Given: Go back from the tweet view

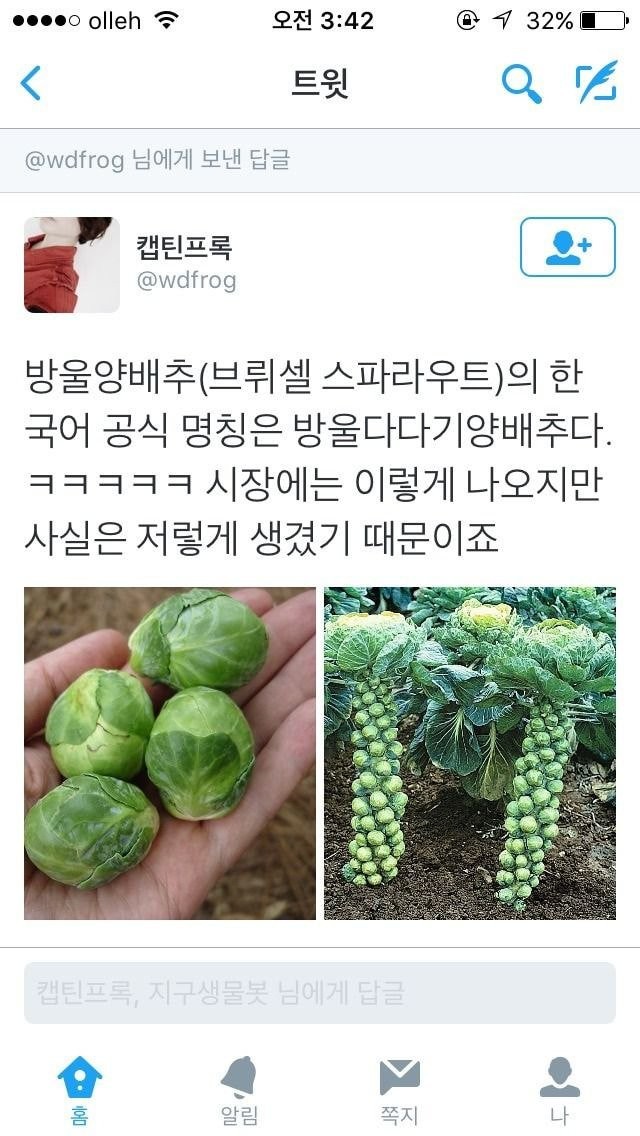Looking at the screenshot, I should 32,83.
